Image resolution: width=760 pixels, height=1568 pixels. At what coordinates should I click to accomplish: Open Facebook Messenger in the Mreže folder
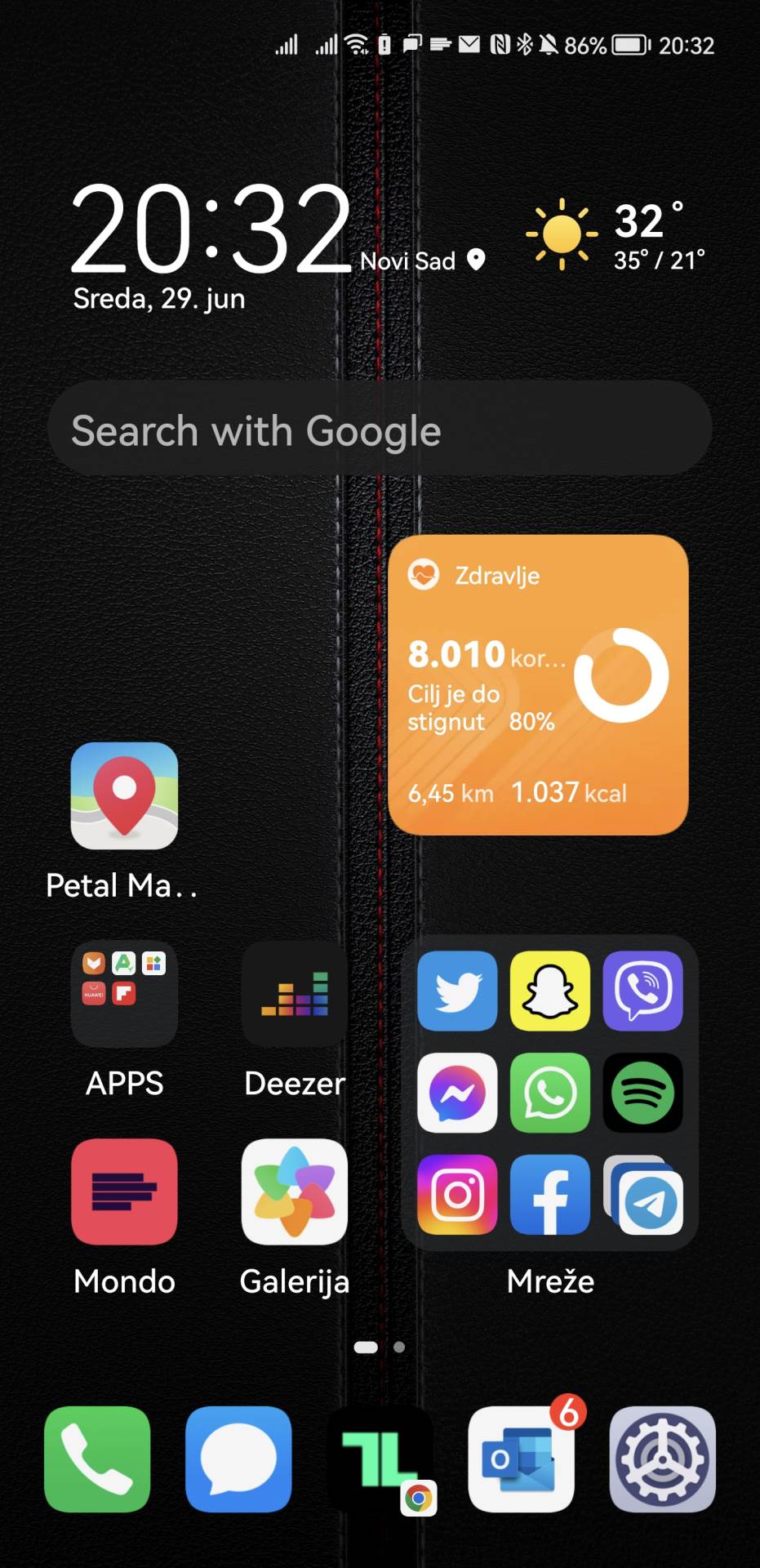point(456,1094)
